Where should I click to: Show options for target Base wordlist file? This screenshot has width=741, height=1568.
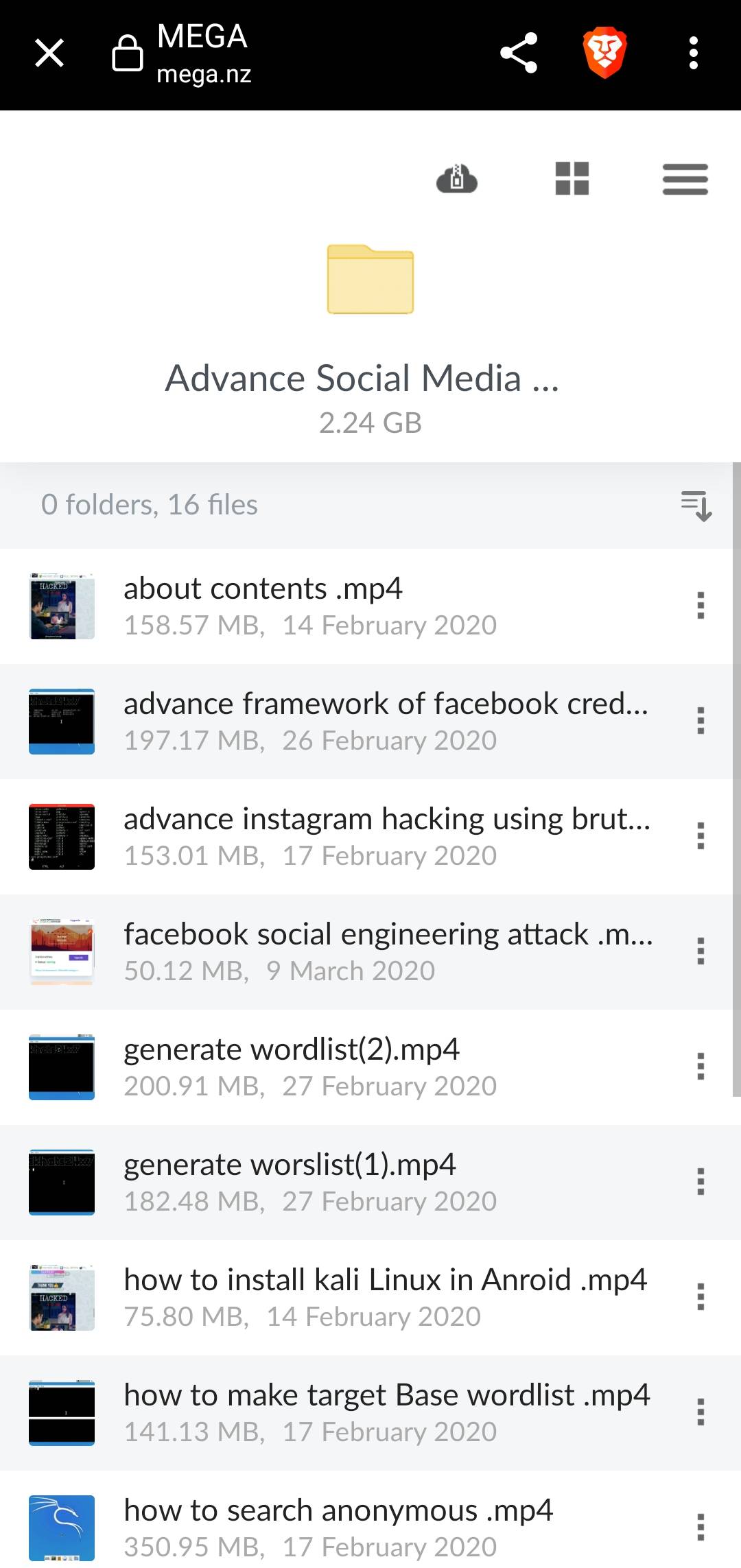pyautogui.click(x=701, y=1412)
